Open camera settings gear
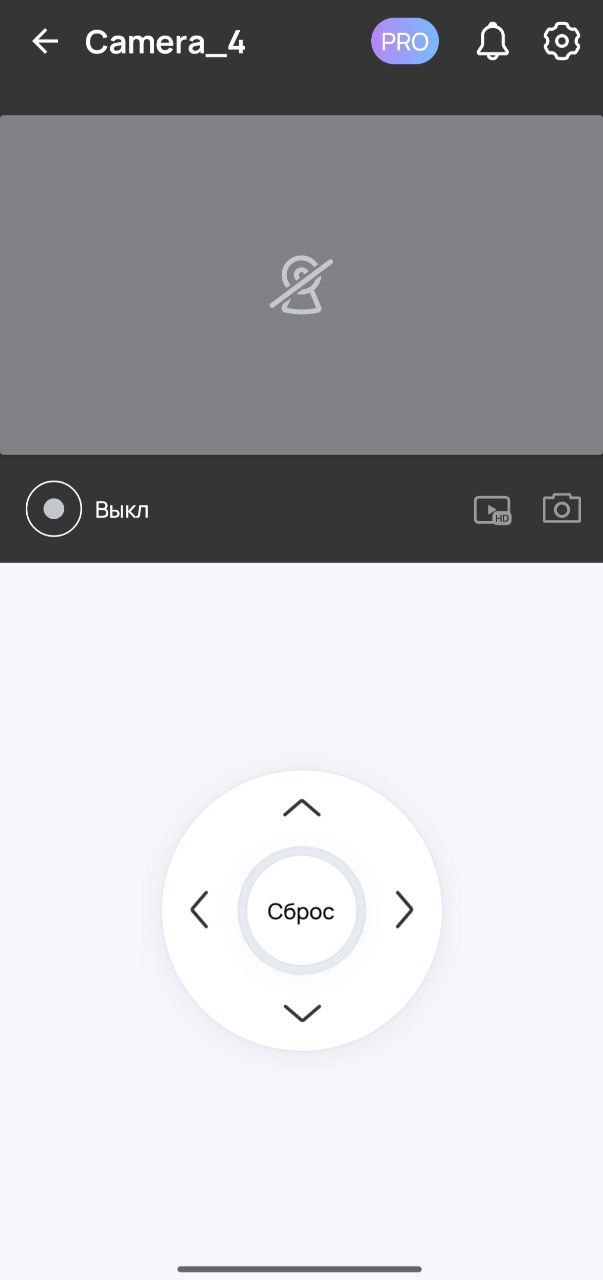 point(562,42)
